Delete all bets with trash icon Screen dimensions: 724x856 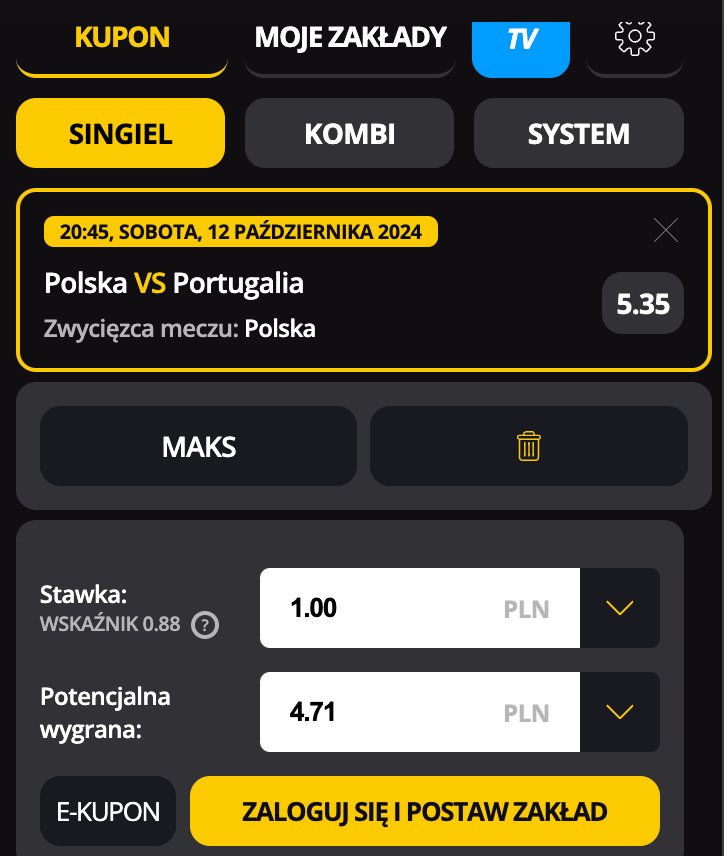pos(529,446)
